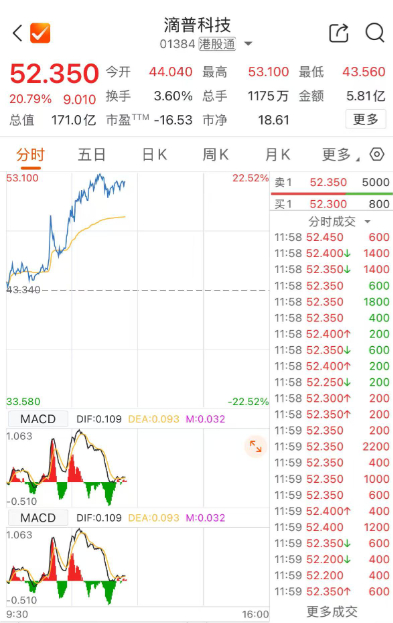Change the second MACD indicator
The image size is (393, 623).
[x=38, y=518]
